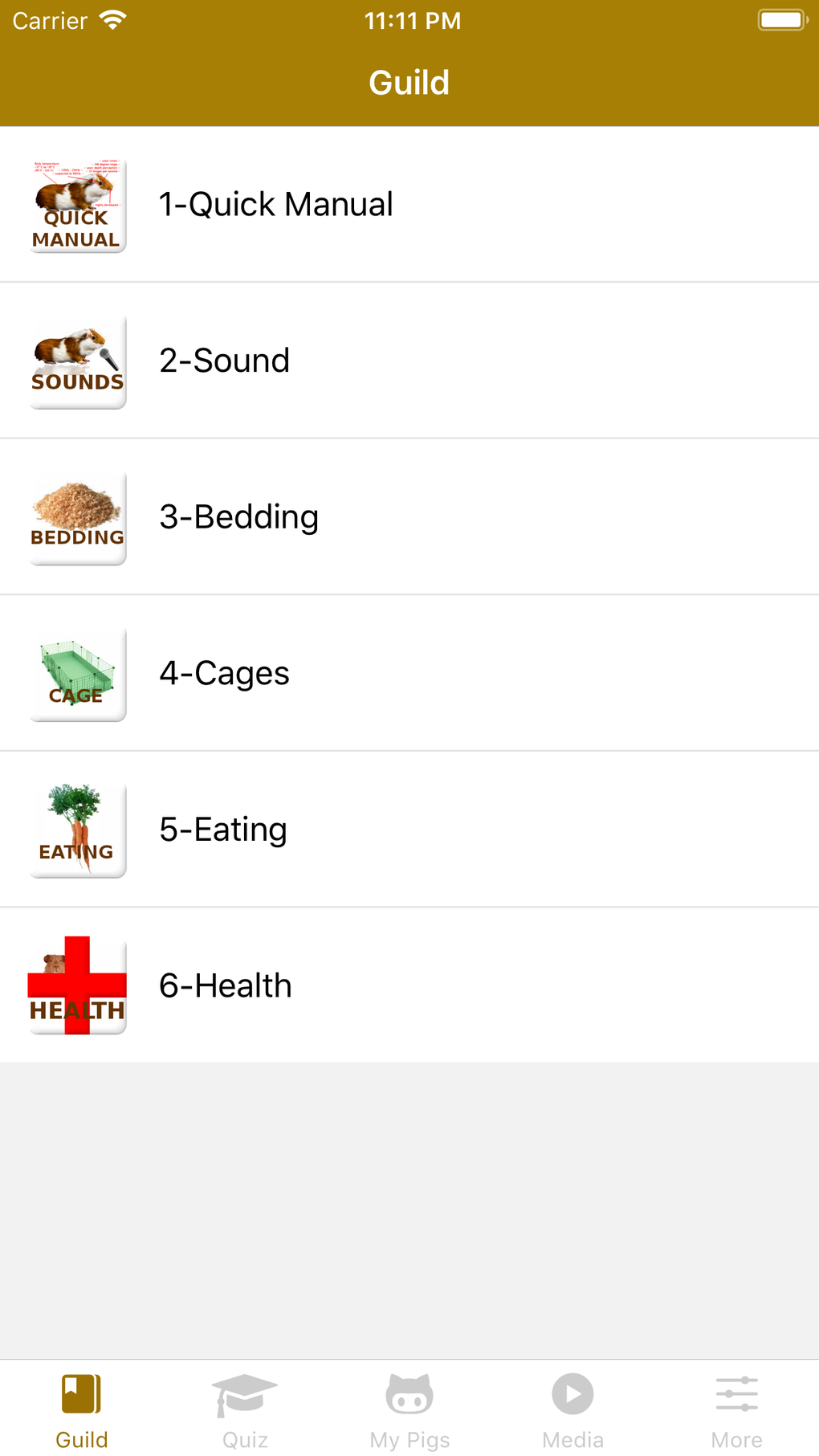
Task: View the 5-Eating section
Action: coord(409,830)
